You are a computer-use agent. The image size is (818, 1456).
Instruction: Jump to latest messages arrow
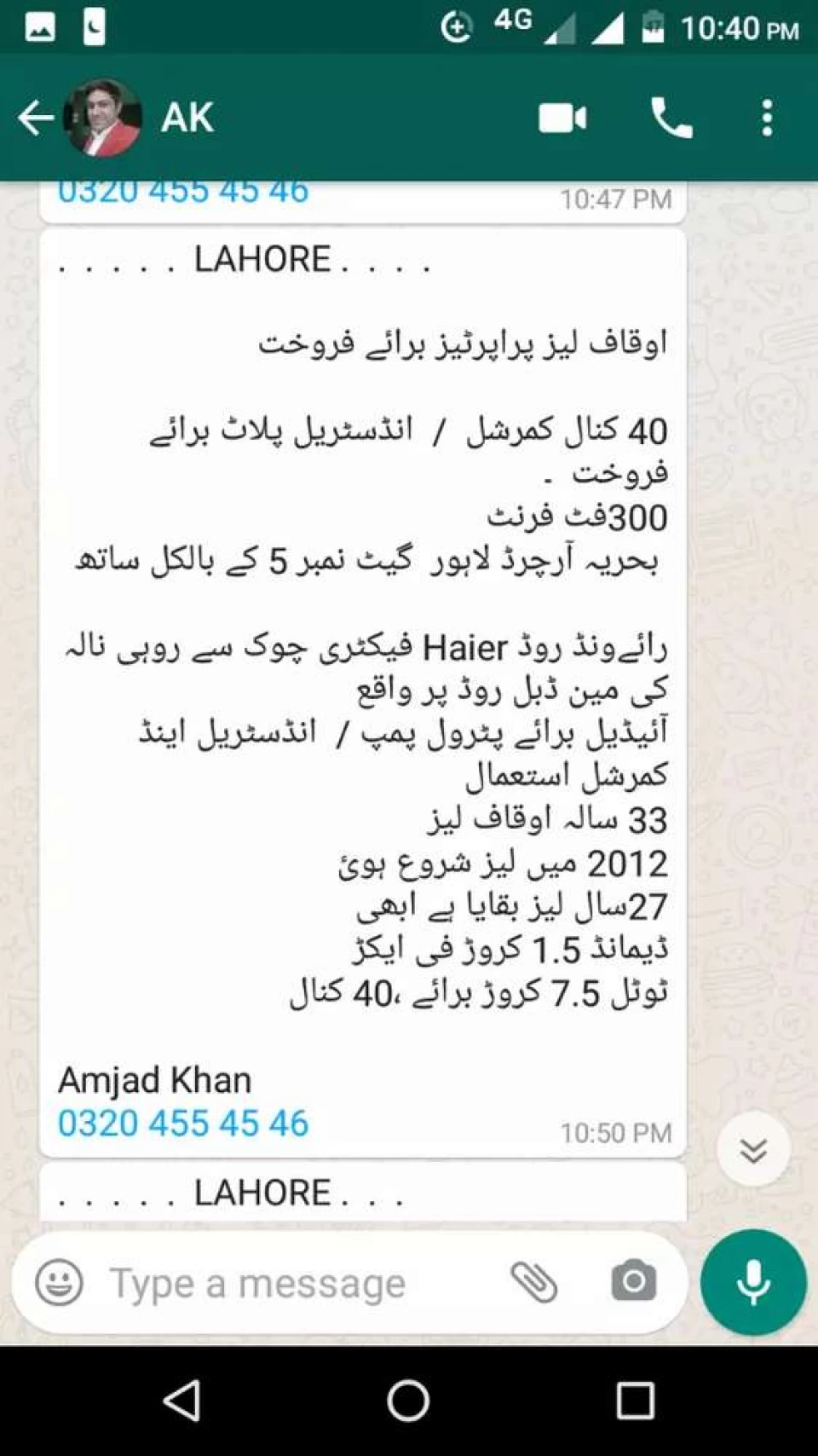click(753, 1150)
